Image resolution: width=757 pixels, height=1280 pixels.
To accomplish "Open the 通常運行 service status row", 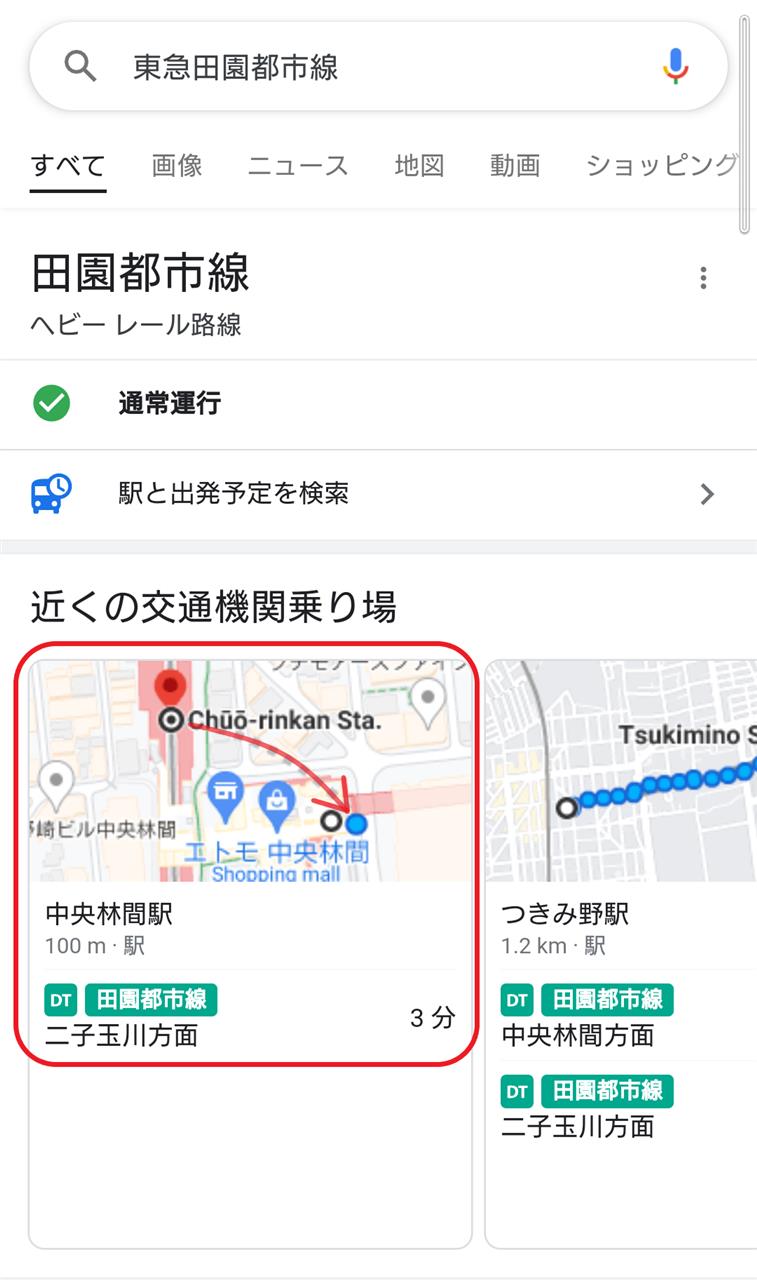I will click(378, 404).
